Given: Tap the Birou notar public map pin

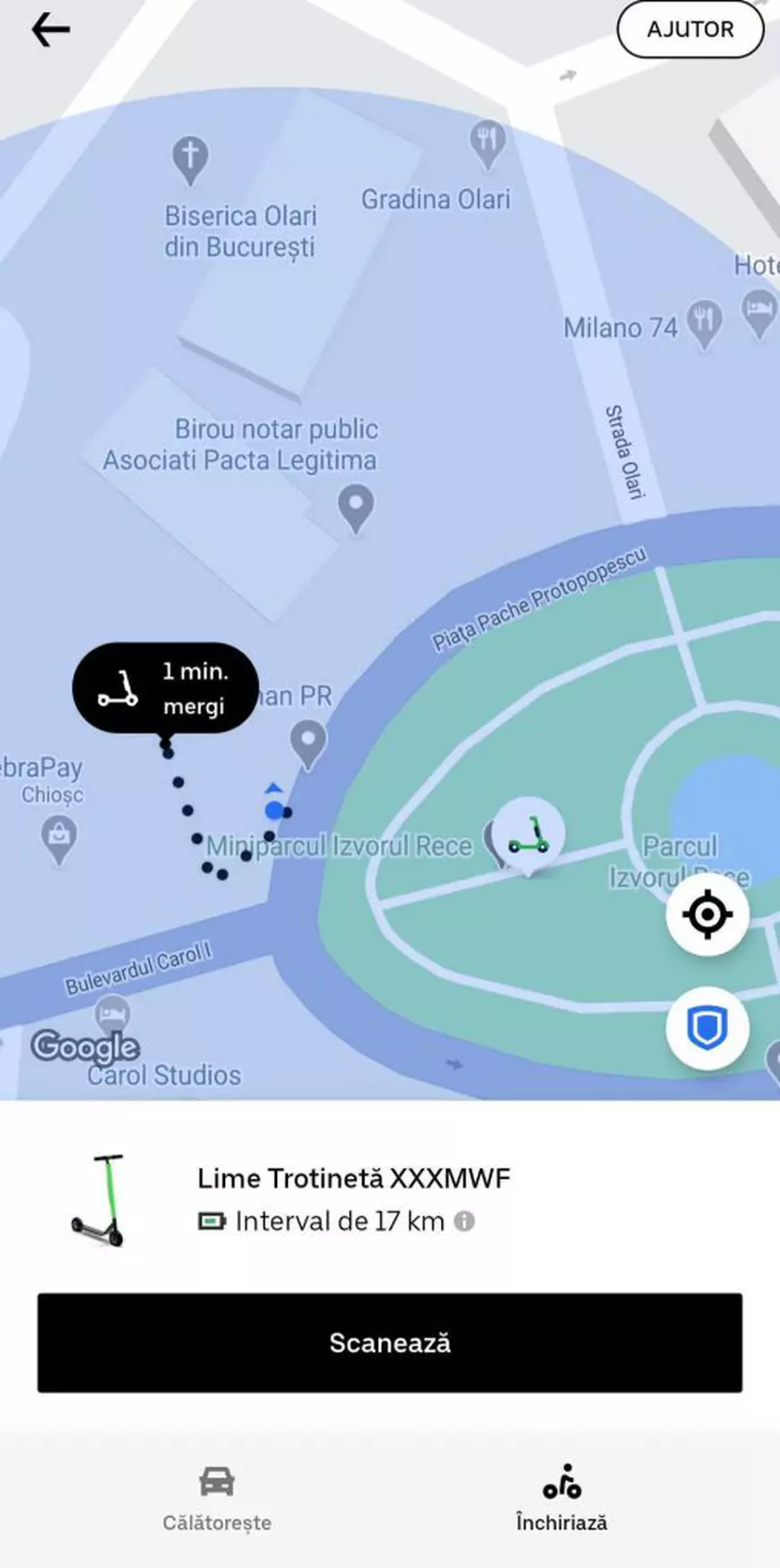Looking at the screenshot, I should [357, 508].
